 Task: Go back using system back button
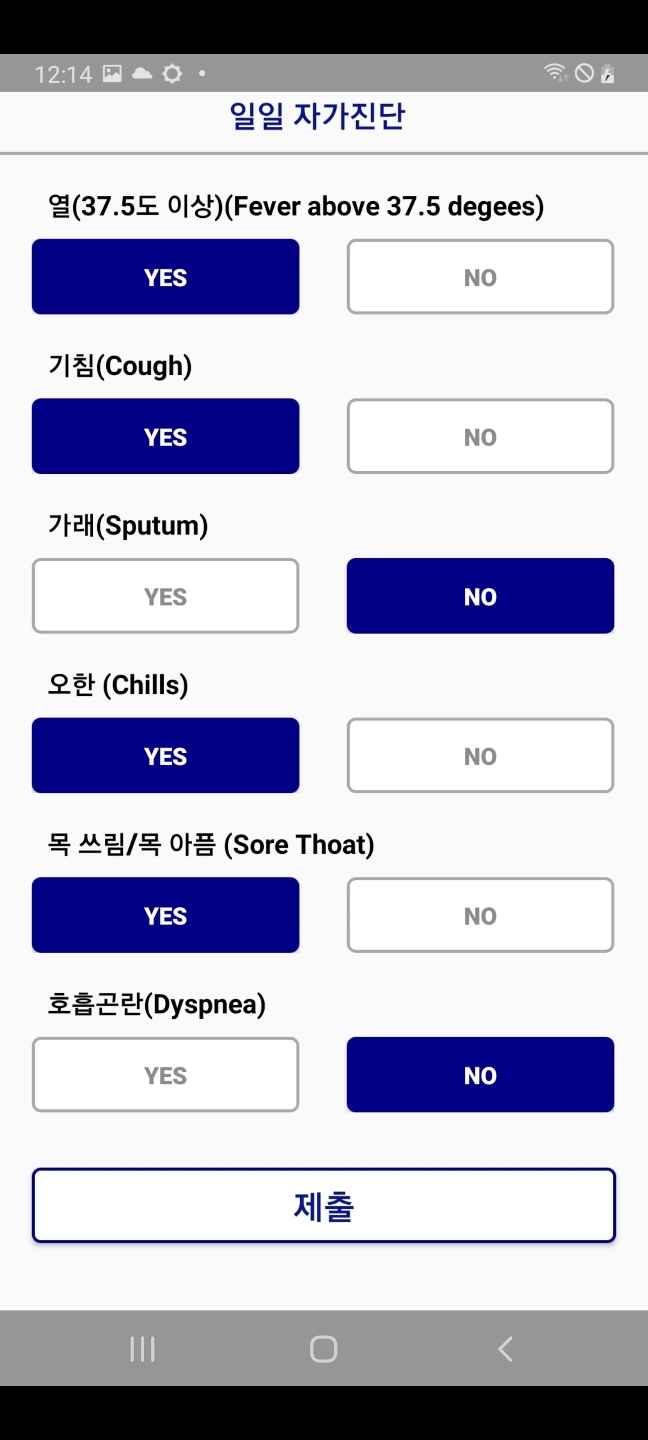505,1349
